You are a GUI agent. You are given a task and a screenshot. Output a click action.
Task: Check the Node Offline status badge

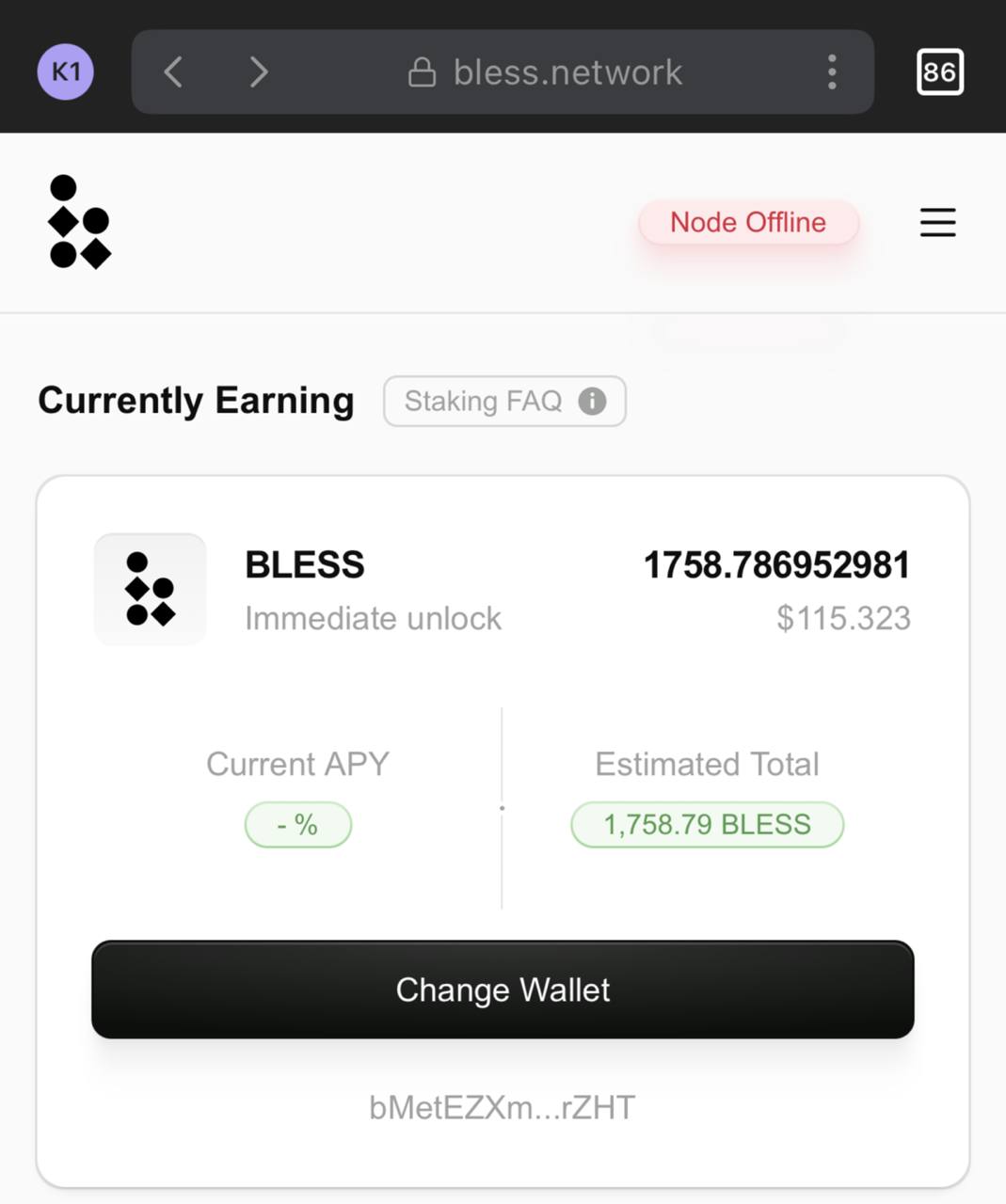point(748,222)
